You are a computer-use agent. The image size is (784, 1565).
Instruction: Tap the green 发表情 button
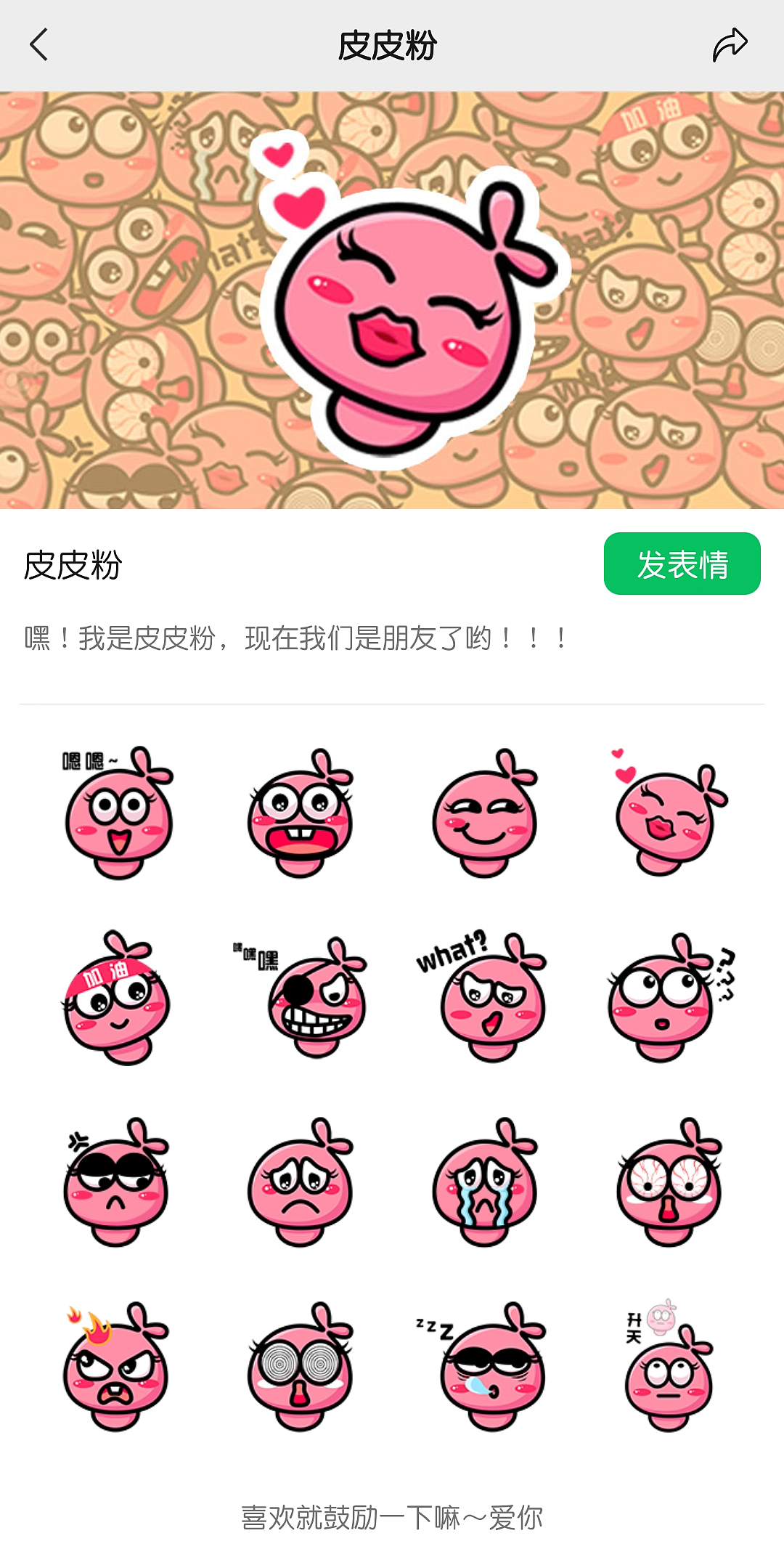(x=682, y=564)
